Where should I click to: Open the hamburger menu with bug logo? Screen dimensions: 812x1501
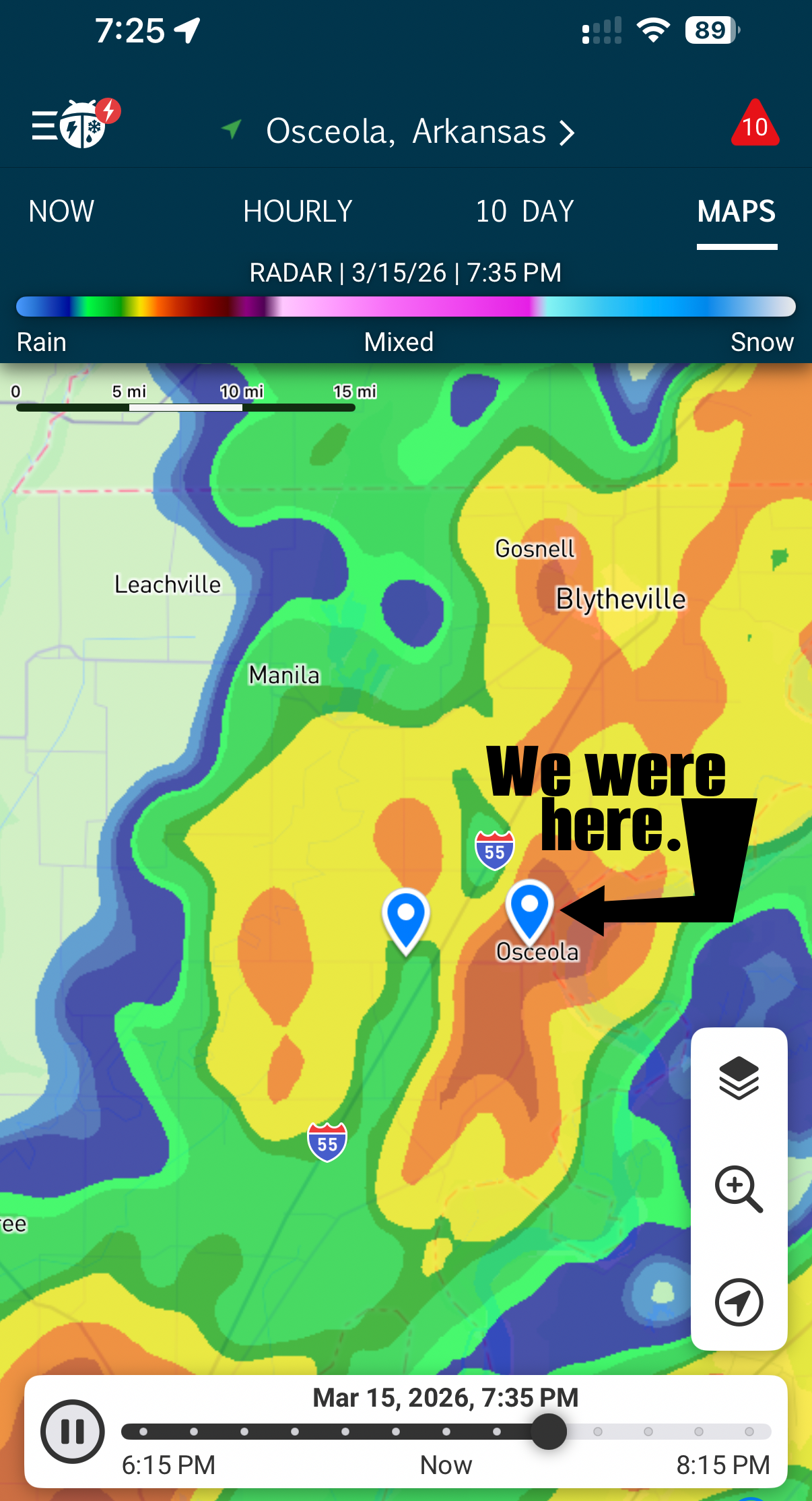pos(73,125)
